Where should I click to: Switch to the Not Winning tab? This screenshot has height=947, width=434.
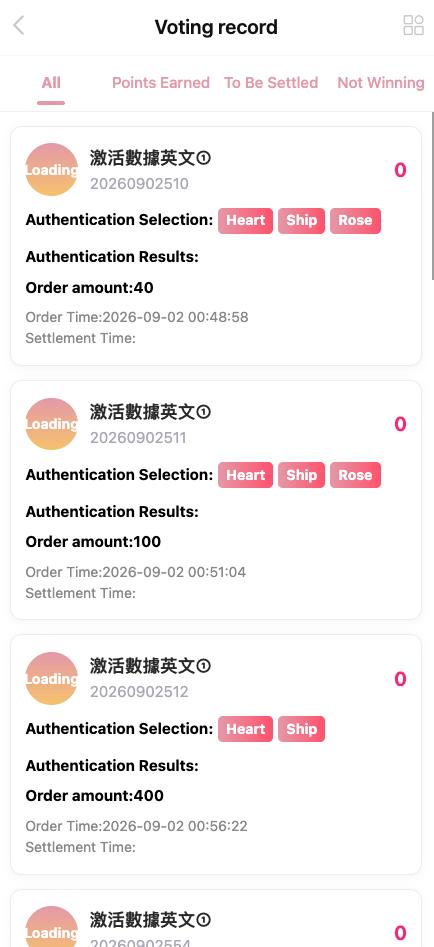(381, 83)
